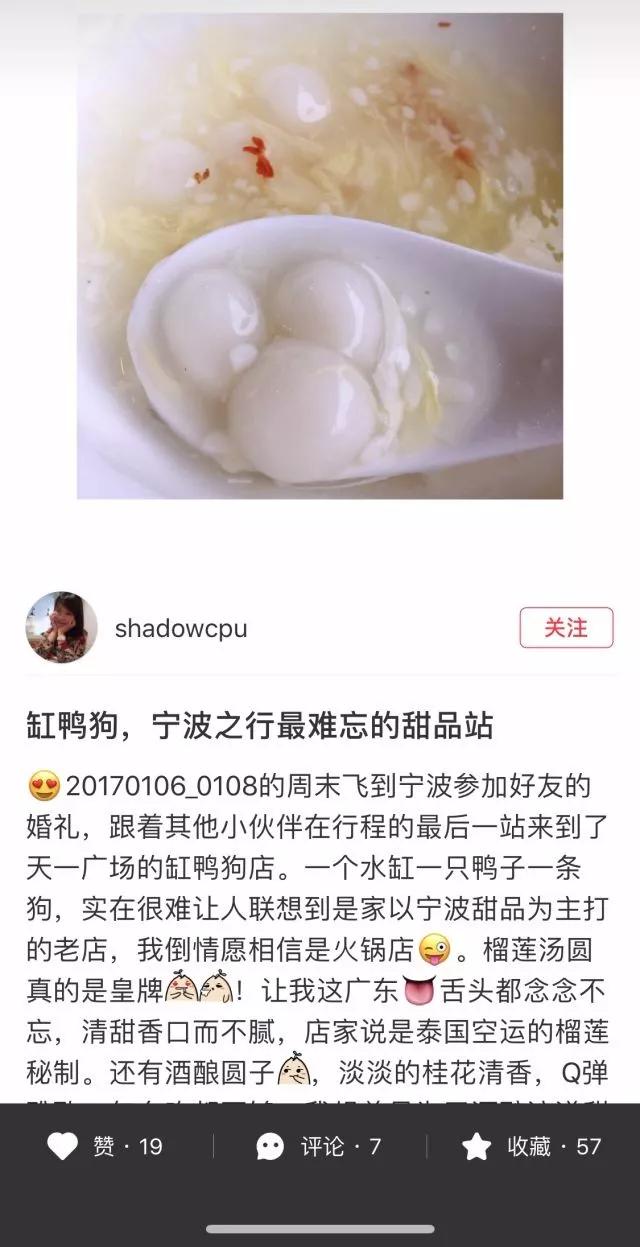This screenshot has width=640, height=1247.
Task: Open the tangyuan dessert photo
Action: 320,255
